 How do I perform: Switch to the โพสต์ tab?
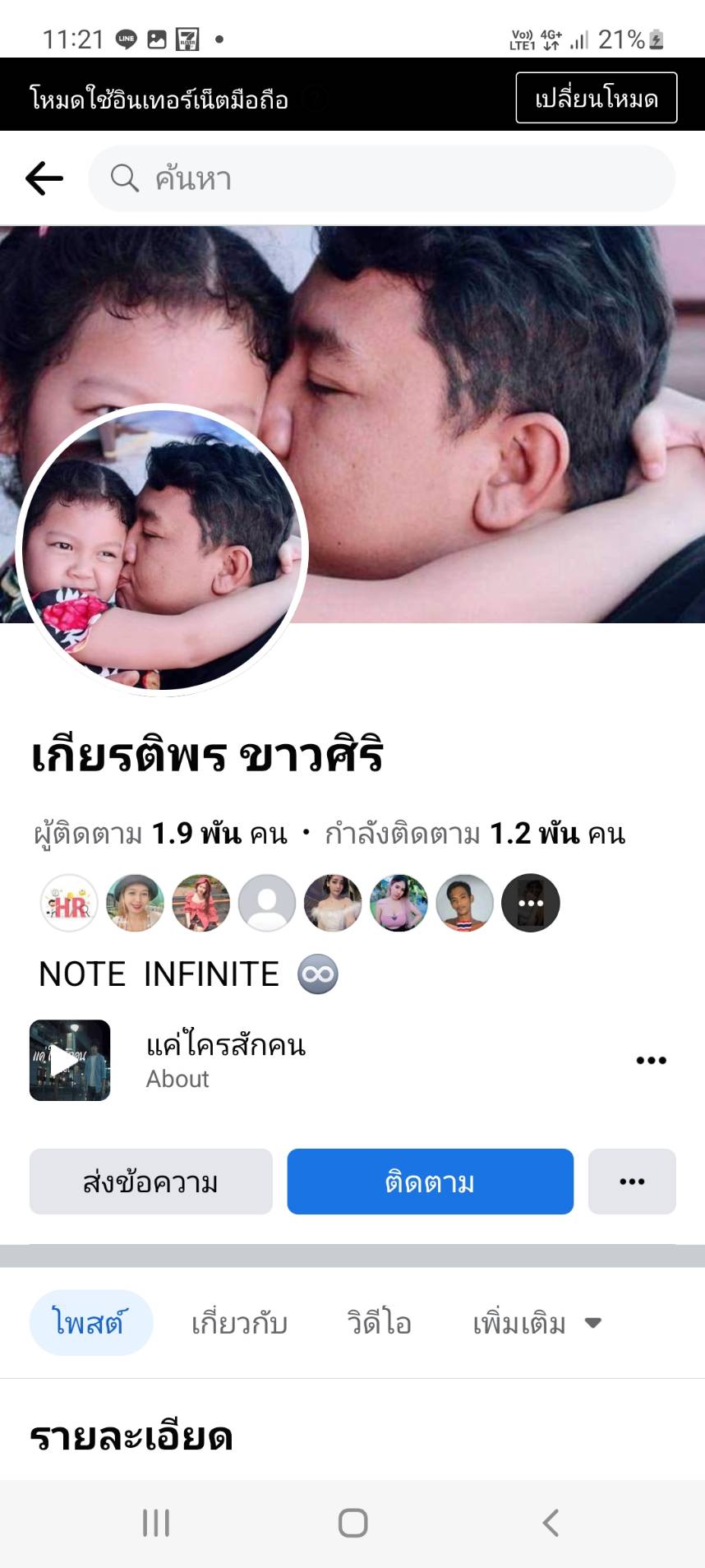(90, 1322)
